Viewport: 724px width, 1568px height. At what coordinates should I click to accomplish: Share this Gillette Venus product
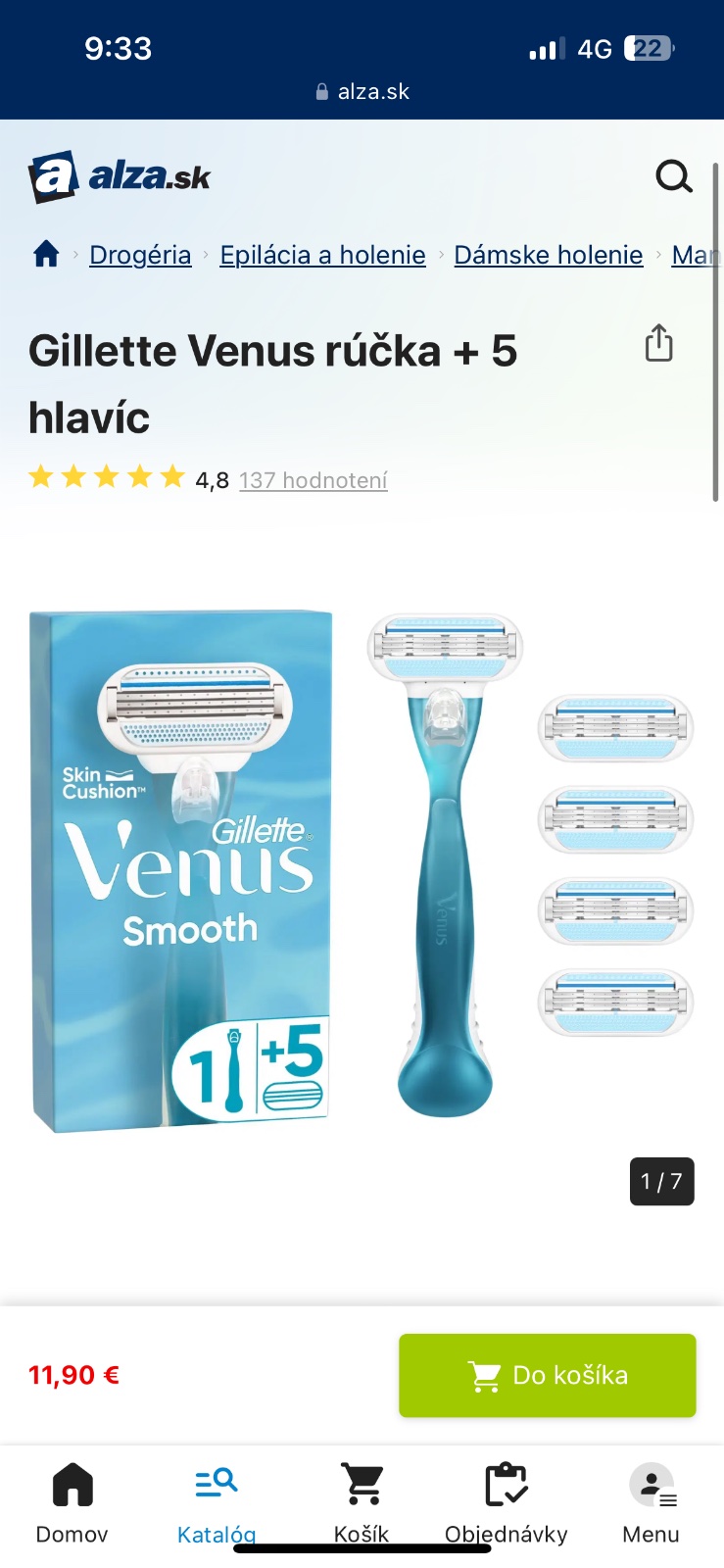click(658, 343)
